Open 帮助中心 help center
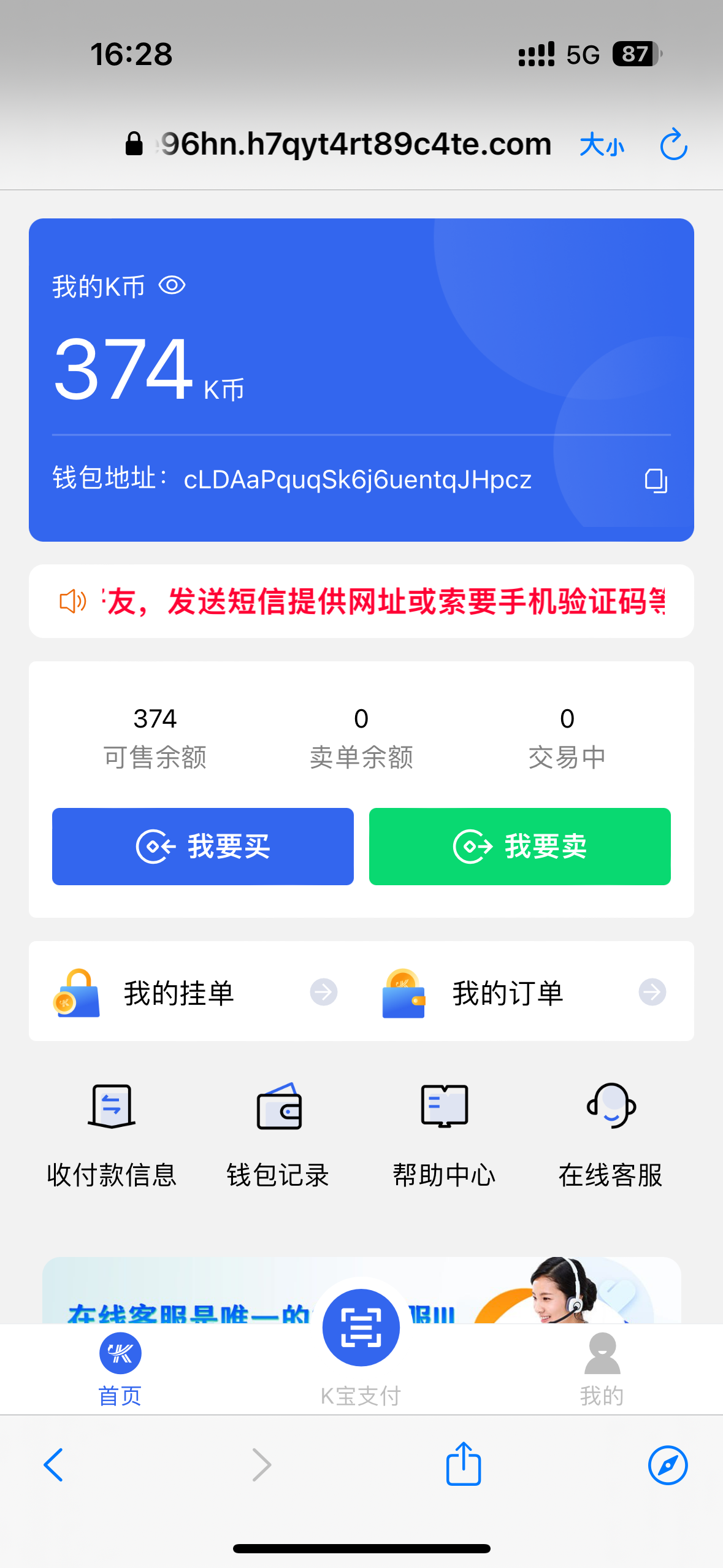 click(445, 1135)
